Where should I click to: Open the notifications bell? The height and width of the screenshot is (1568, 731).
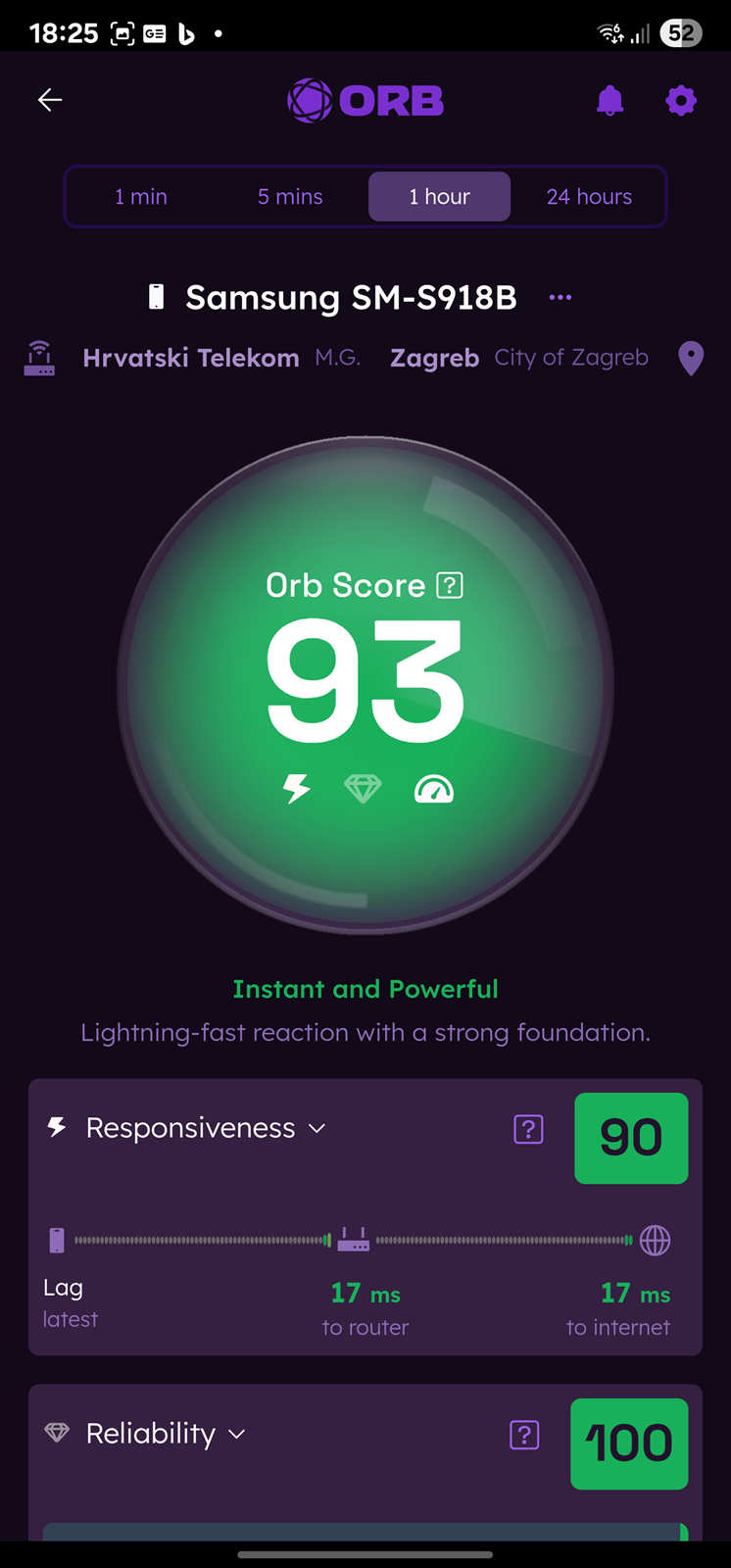[x=610, y=100]
